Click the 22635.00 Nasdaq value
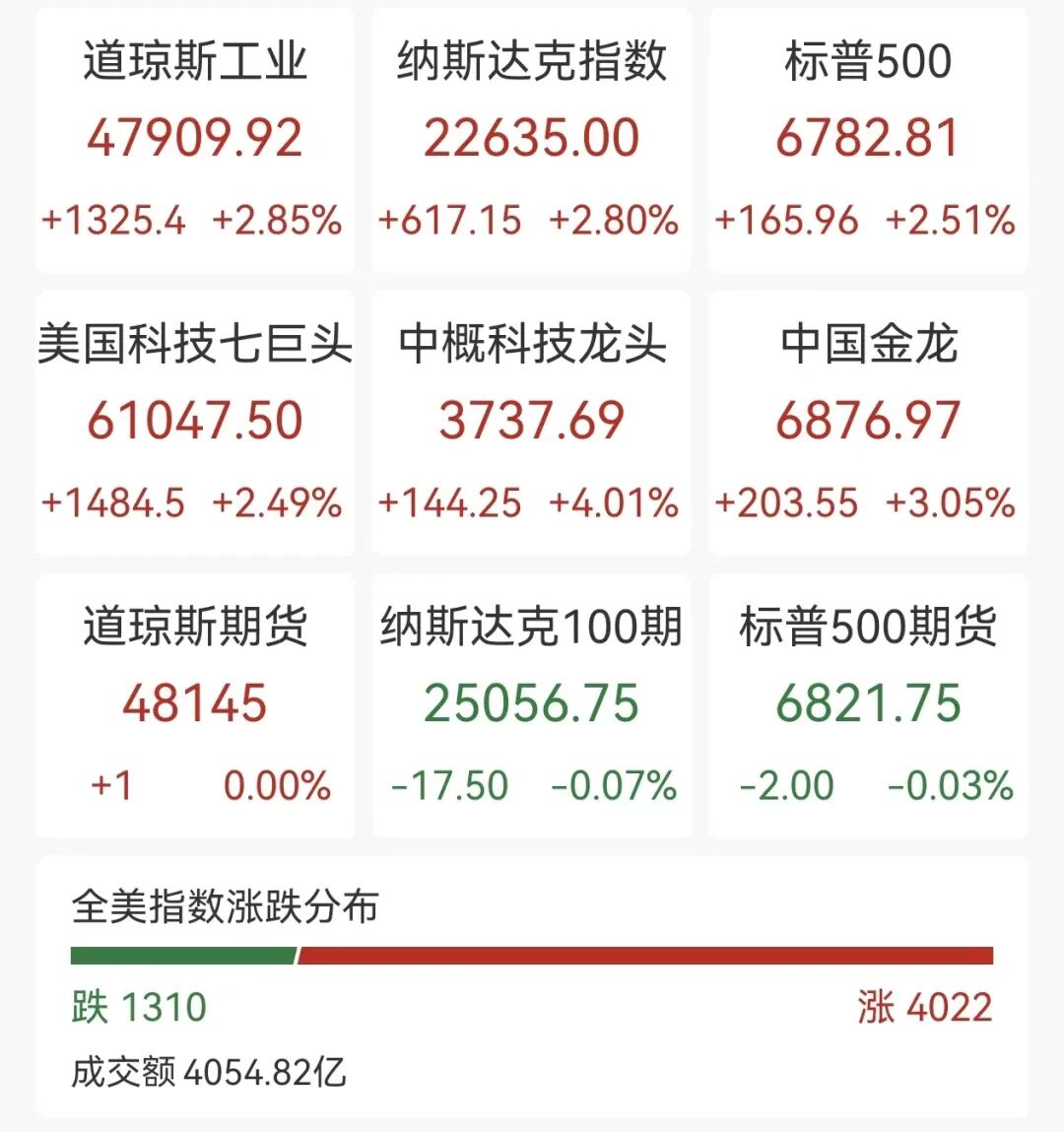The width and height of the screenshot is (1064, 1132). 532,137
